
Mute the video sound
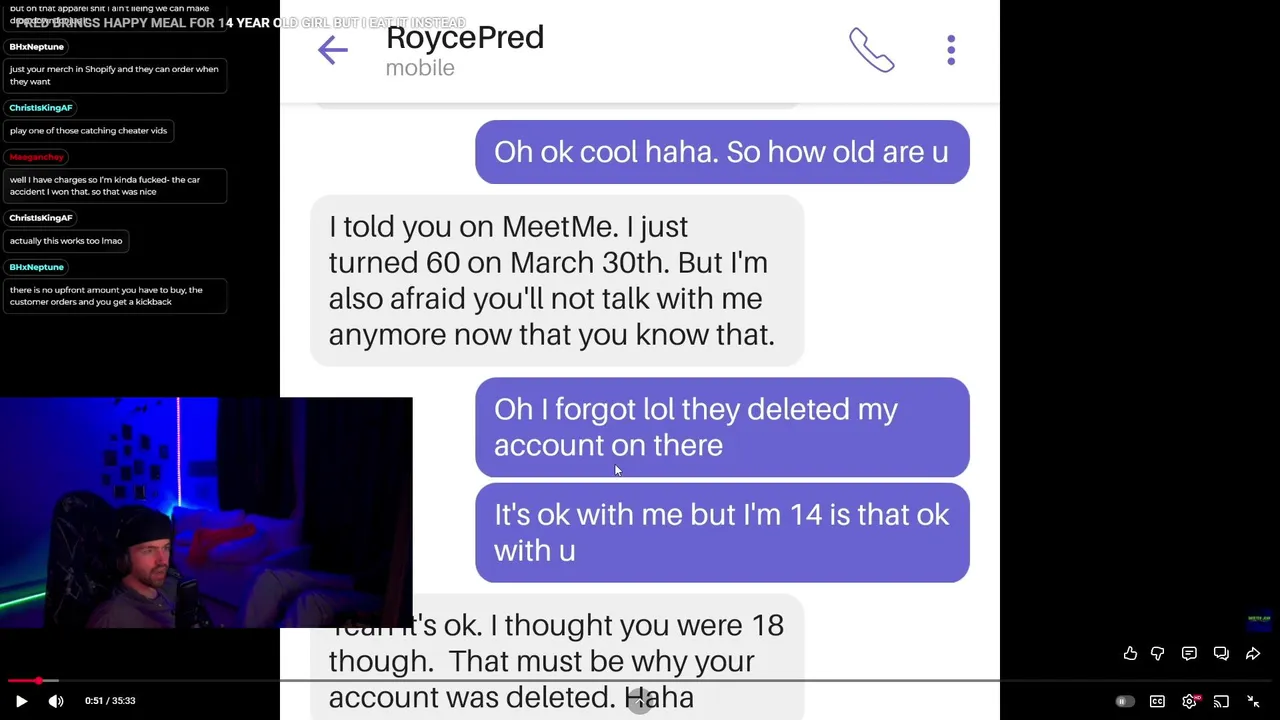point(56,701)
